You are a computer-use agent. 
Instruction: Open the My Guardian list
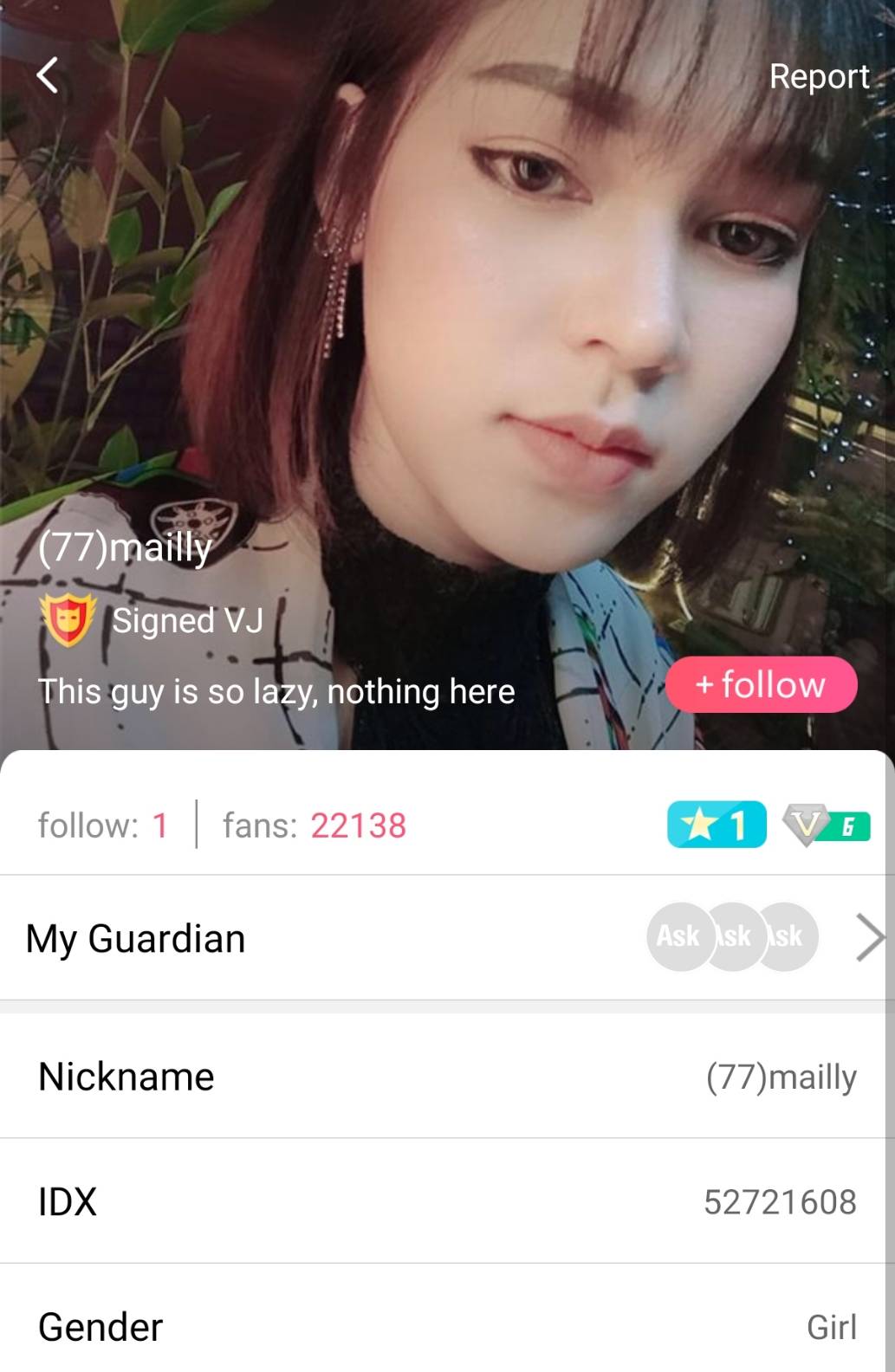[x=447, y=938]
